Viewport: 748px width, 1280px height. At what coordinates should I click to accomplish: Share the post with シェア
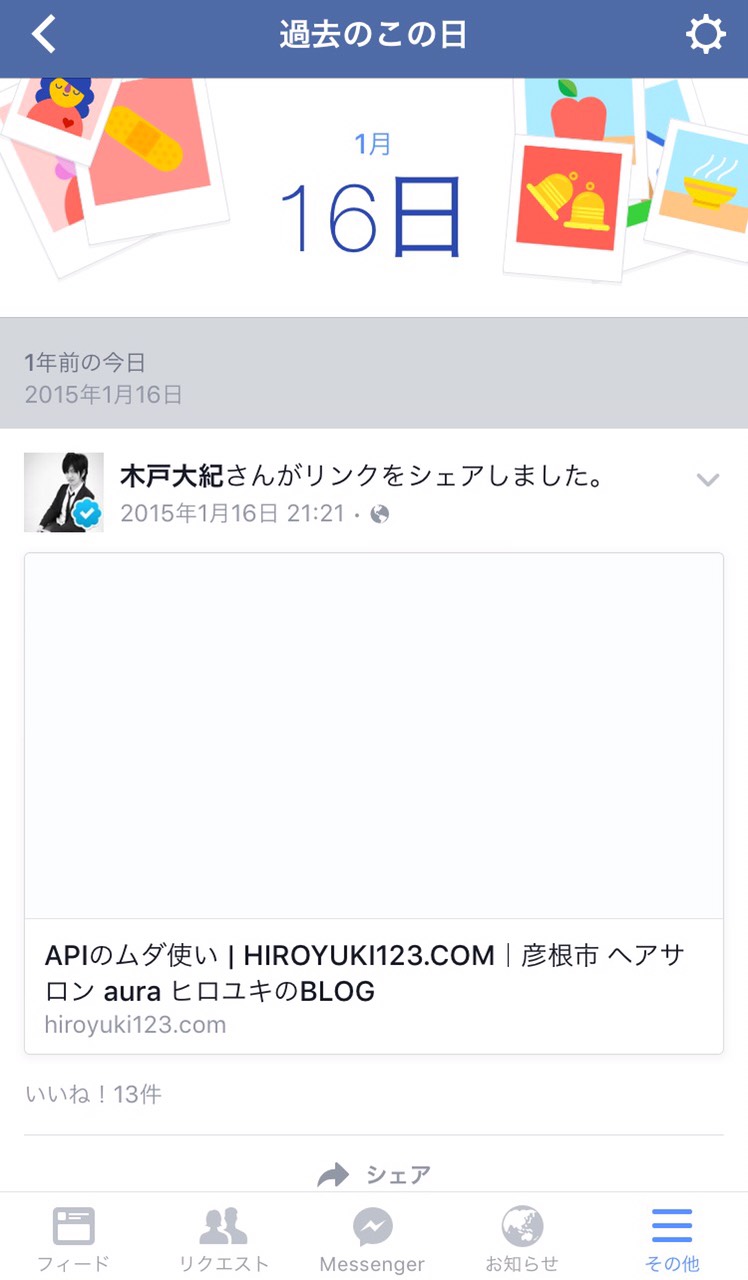374,1174
